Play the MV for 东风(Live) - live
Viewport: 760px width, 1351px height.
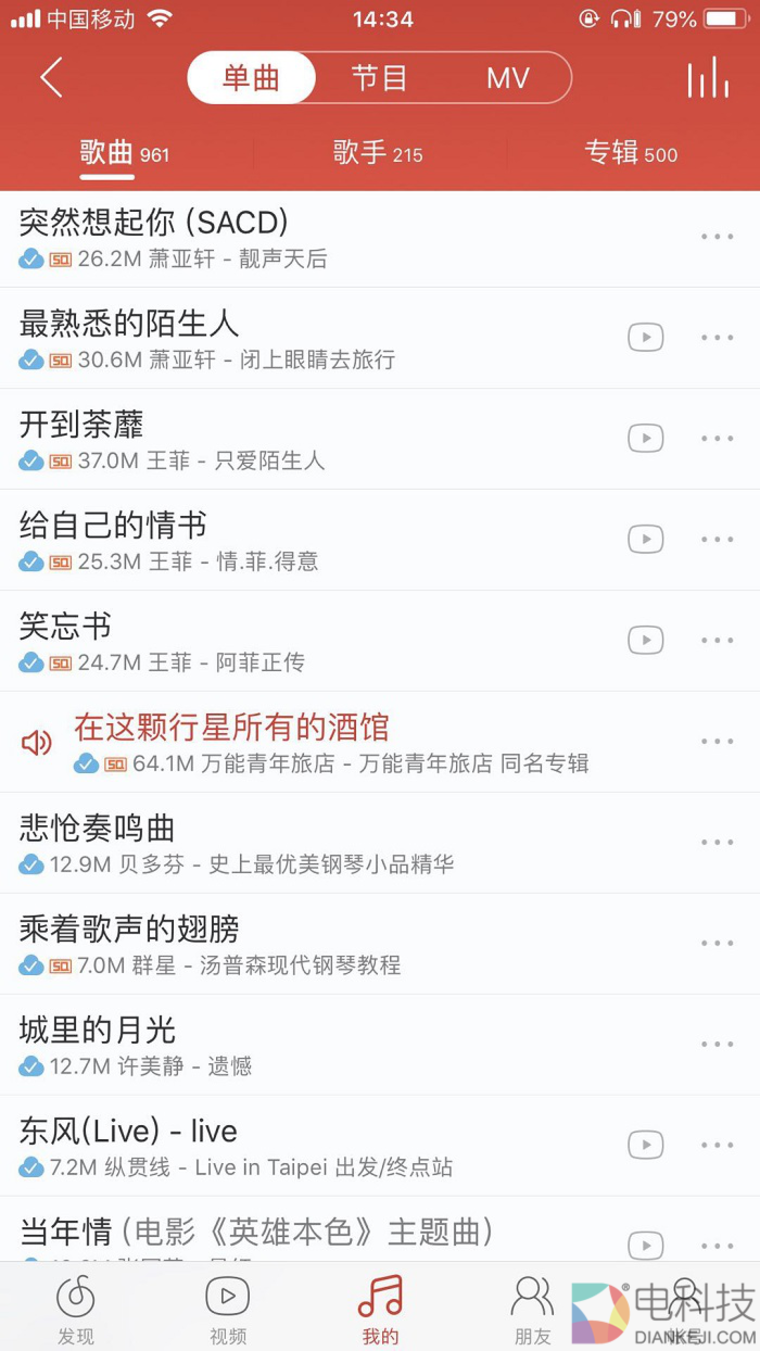[645, 1144]
